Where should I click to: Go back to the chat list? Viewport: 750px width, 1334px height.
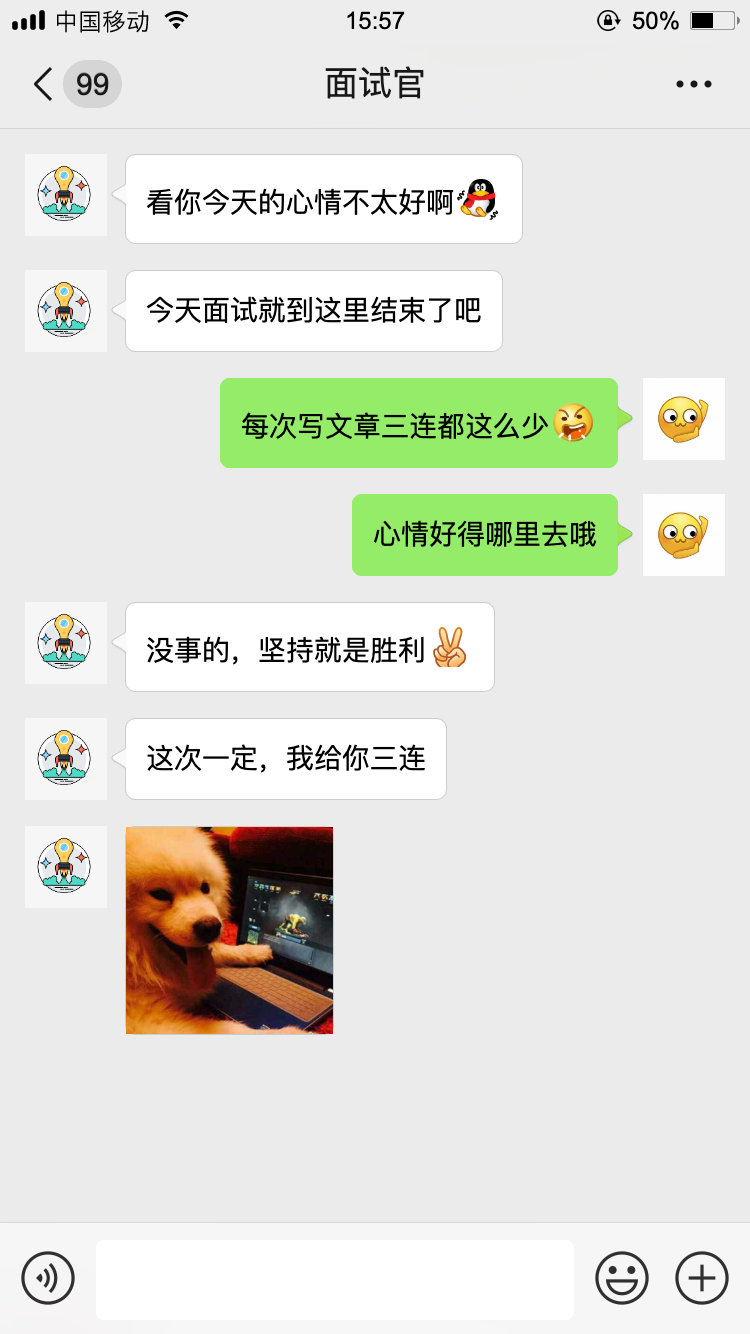[x=44, y=84]
